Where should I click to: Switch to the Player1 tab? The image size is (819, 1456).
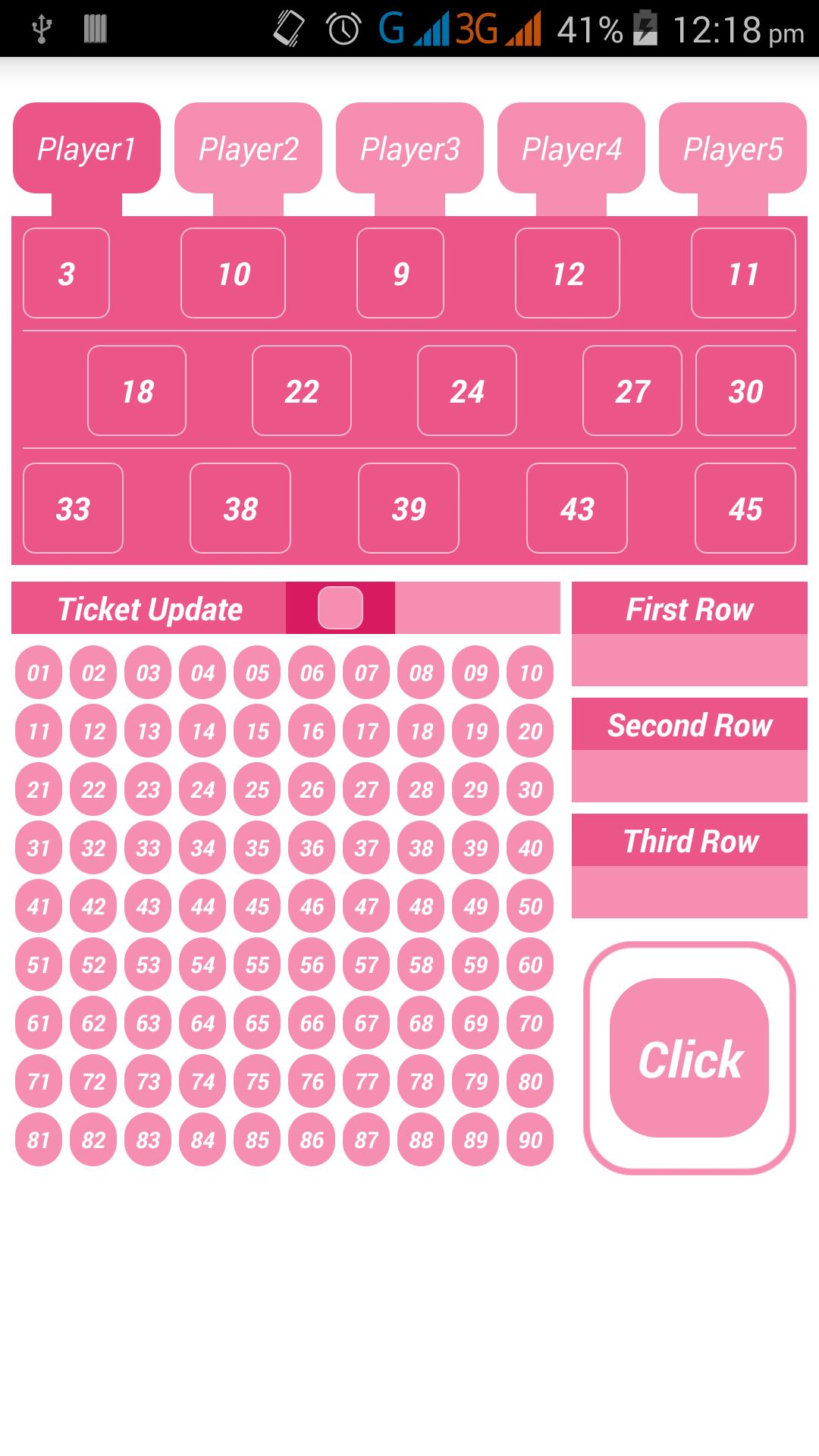[86, 149]
